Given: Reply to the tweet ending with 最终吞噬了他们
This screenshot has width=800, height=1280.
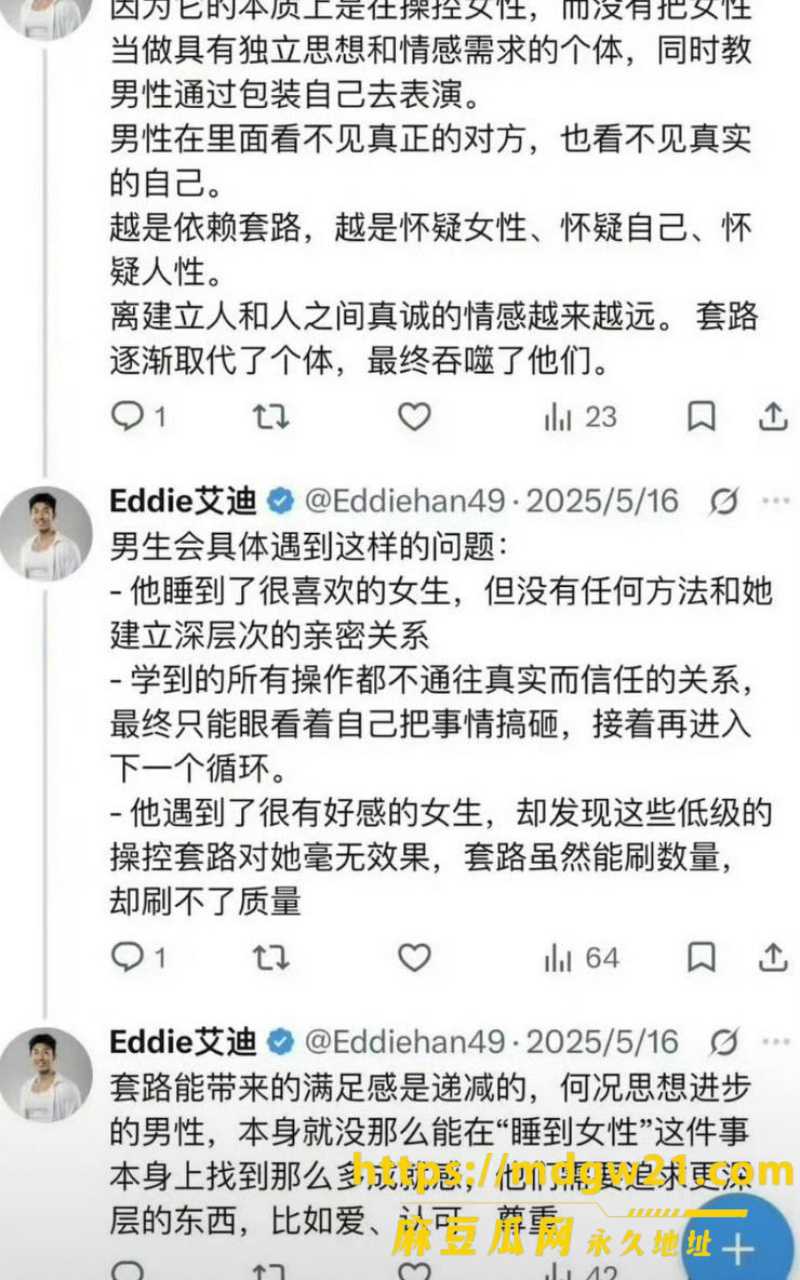Looking at the screenshot, I should 128,417.
